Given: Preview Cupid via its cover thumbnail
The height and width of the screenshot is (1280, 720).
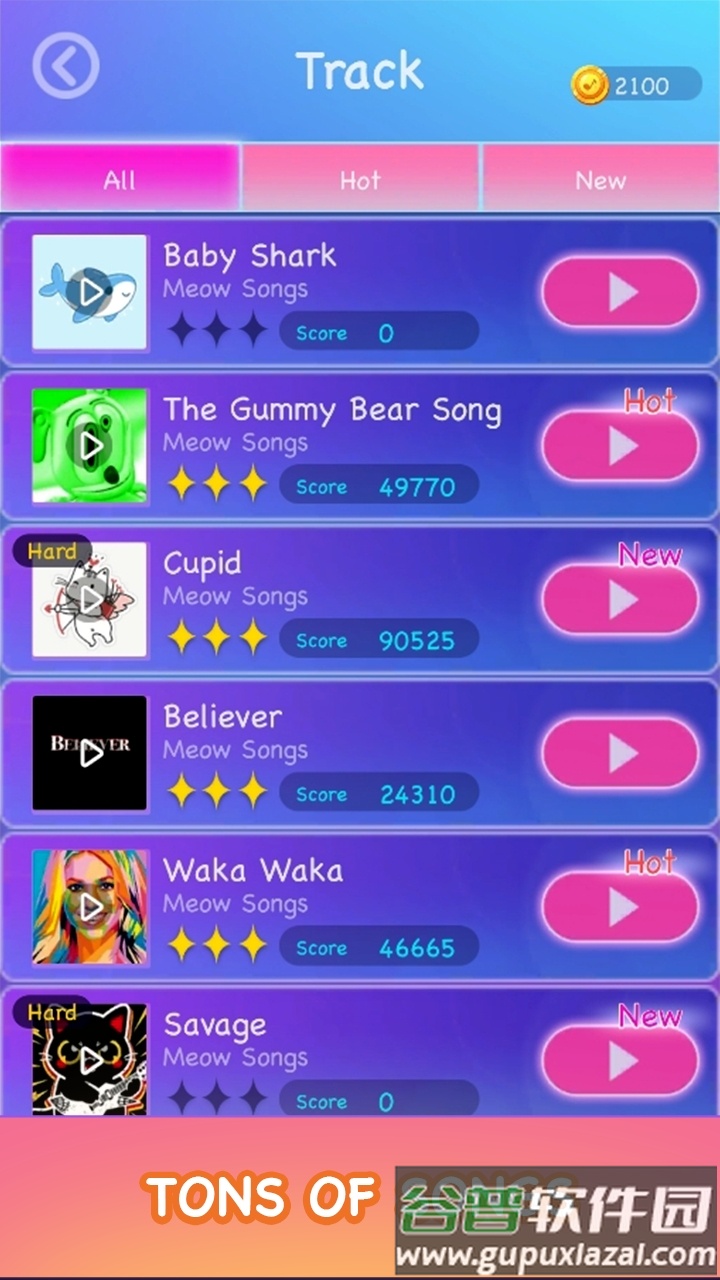Looking at the screenshot, I should [x=90, y=600].
